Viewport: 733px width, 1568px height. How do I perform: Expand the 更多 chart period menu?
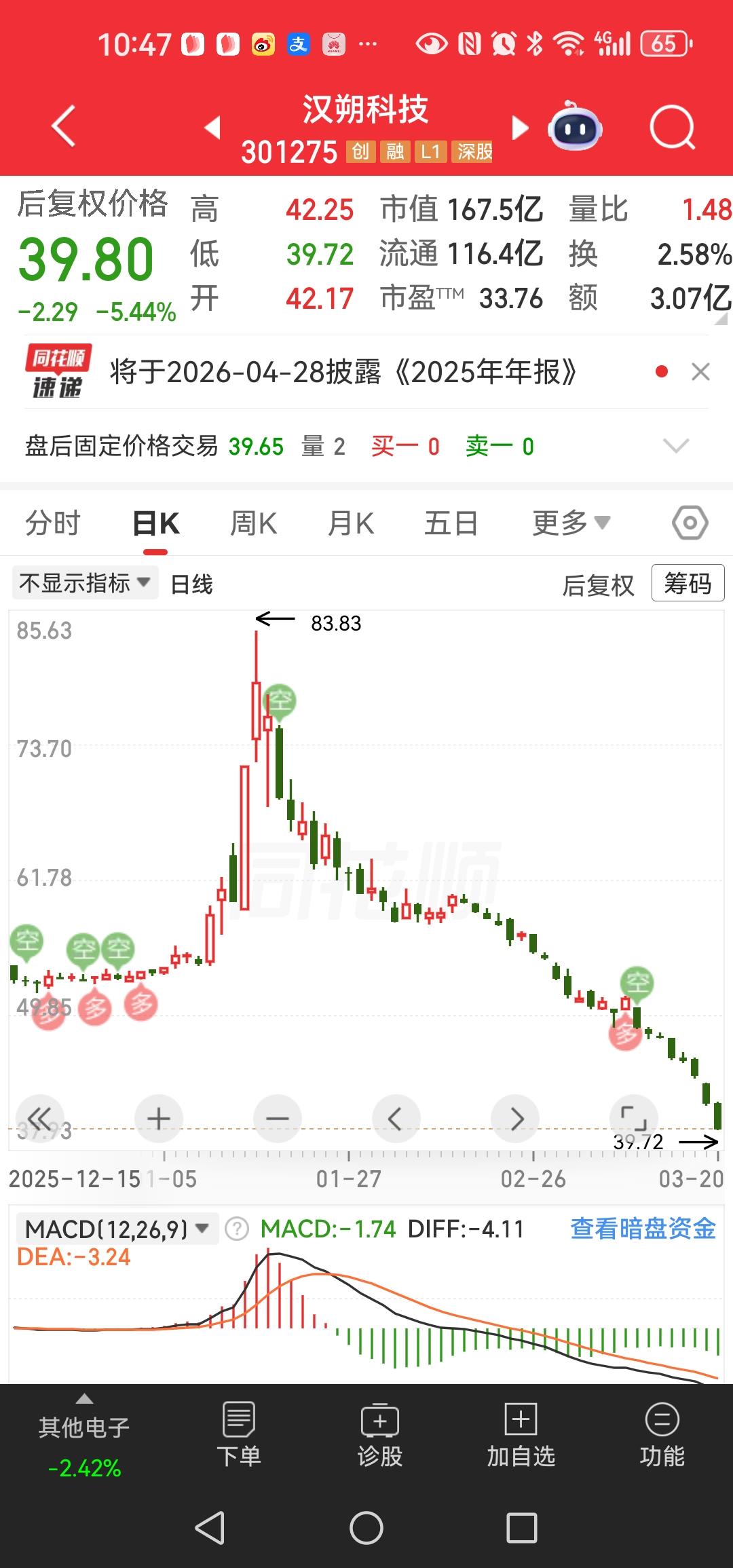[x=570, y=523]
